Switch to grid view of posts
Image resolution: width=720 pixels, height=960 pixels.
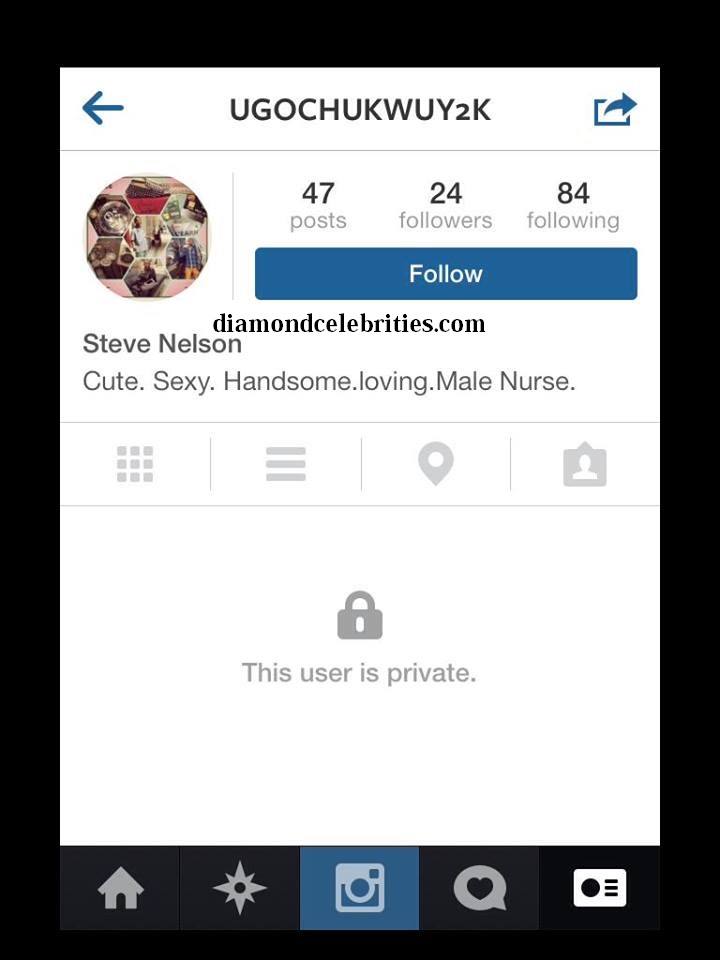tap(135, 465)
